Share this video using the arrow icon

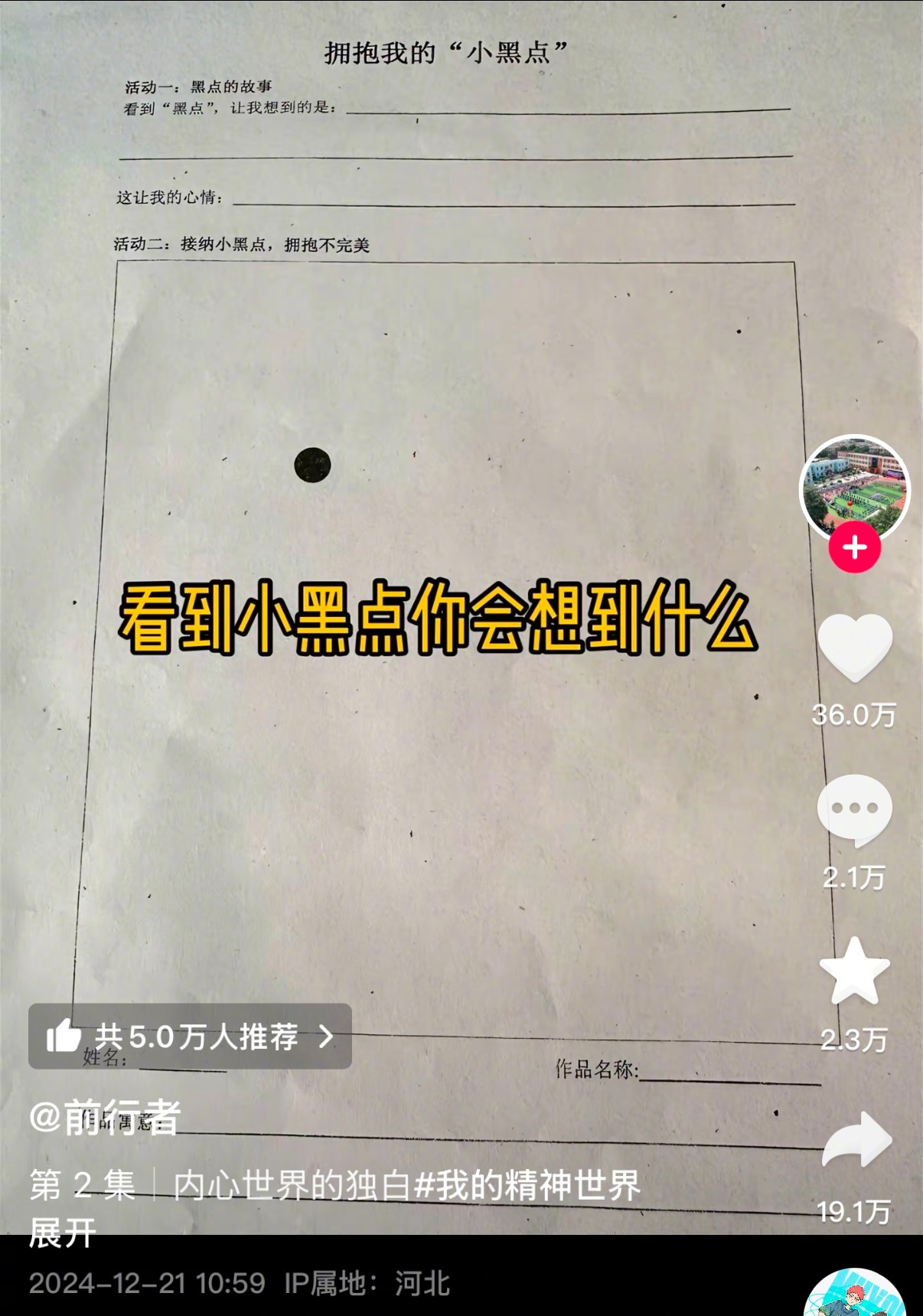tap(856, 1140)
